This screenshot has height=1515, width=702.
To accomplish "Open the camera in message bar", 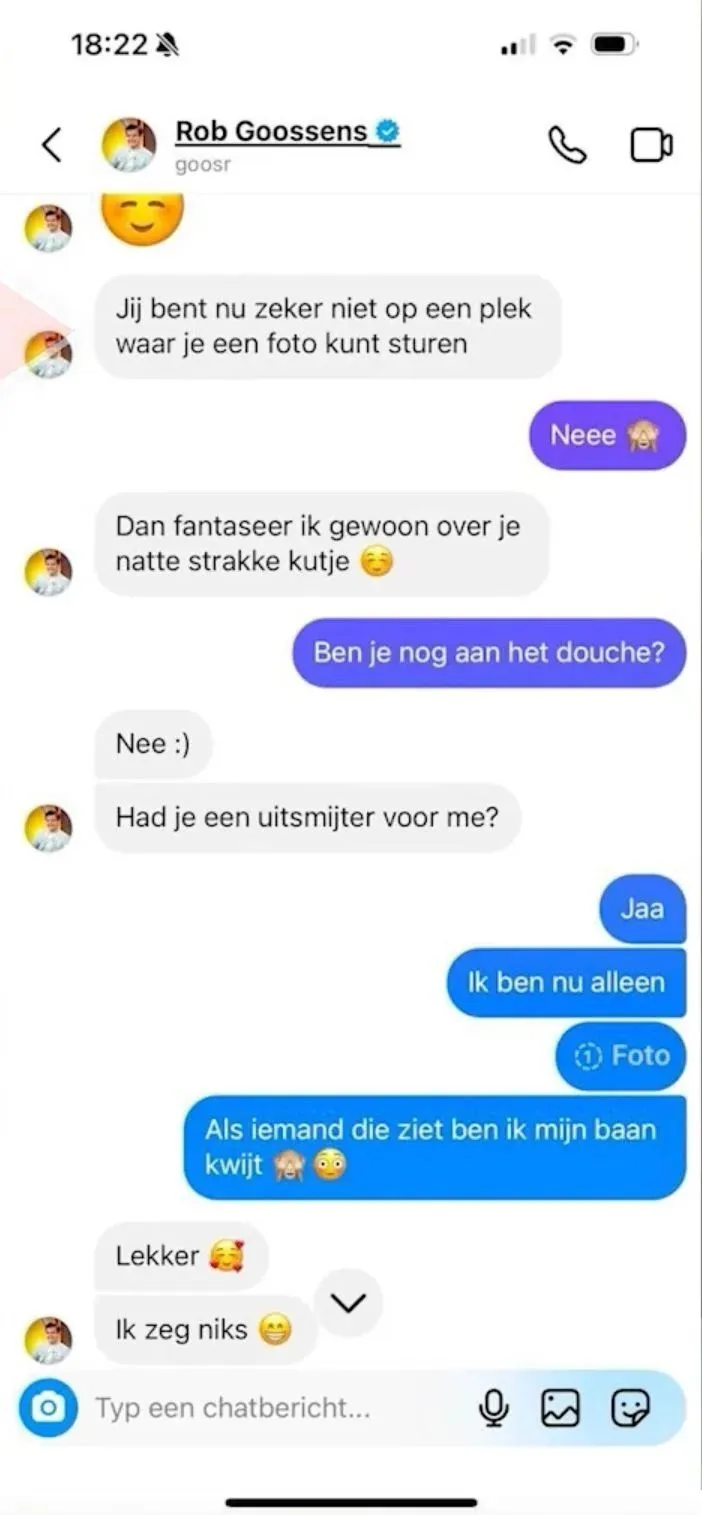I will [x=47, y=1408].
